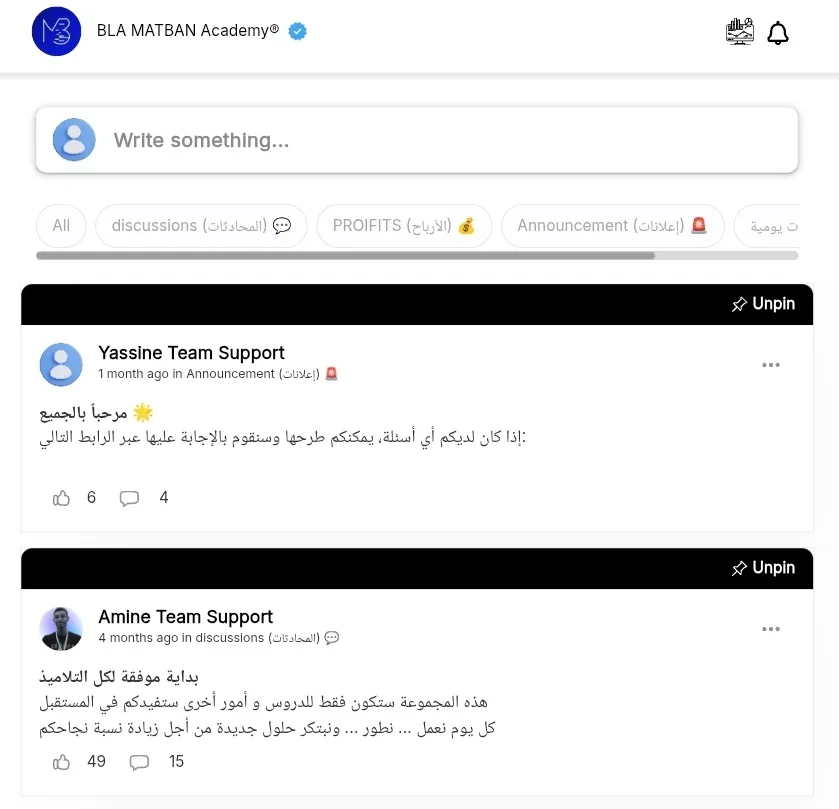Select the All filter chip
Screen dimensions: 839x809
[61, 226]
